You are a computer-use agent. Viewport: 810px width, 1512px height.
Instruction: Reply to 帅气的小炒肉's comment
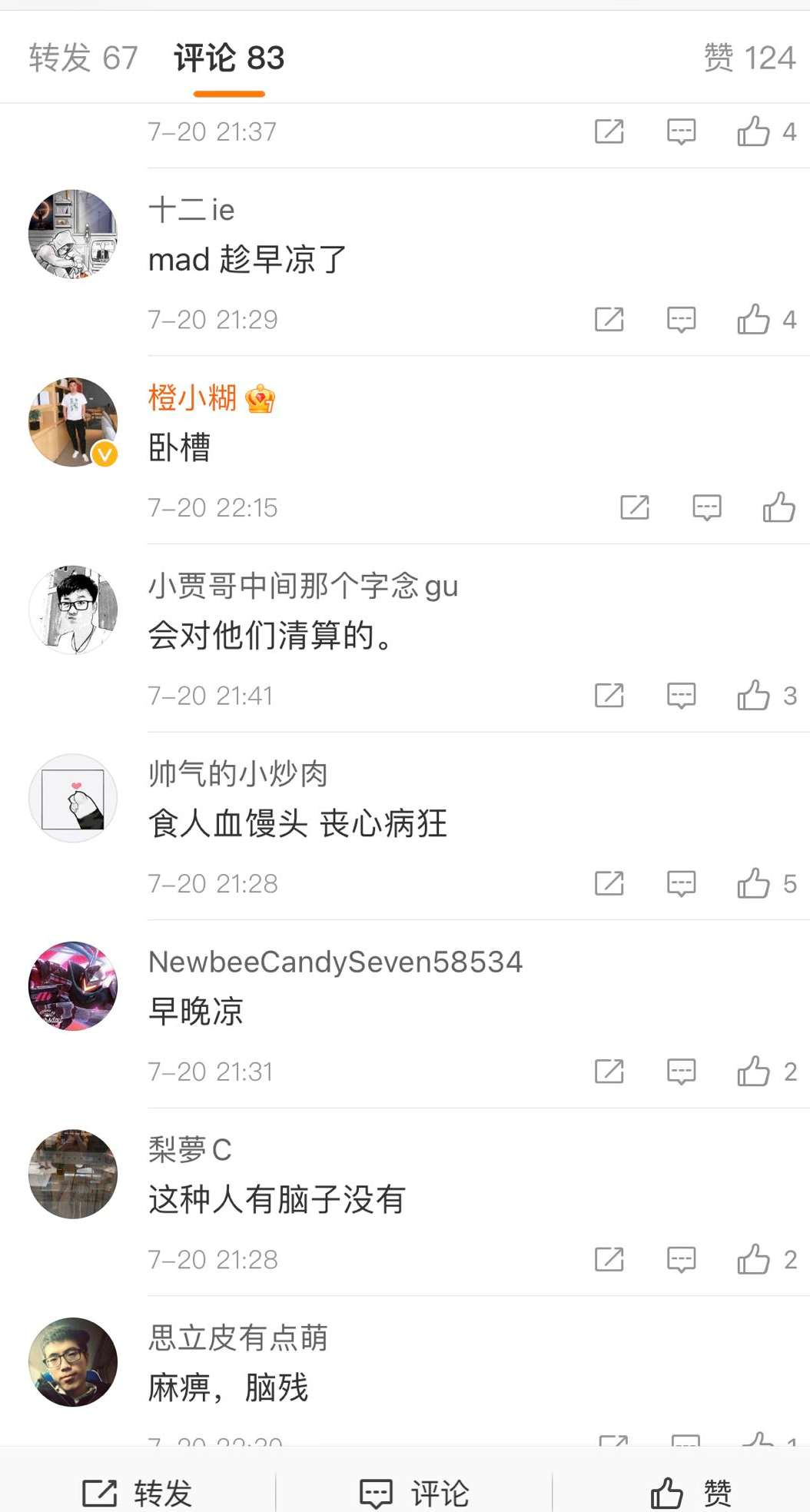(681, 883)
